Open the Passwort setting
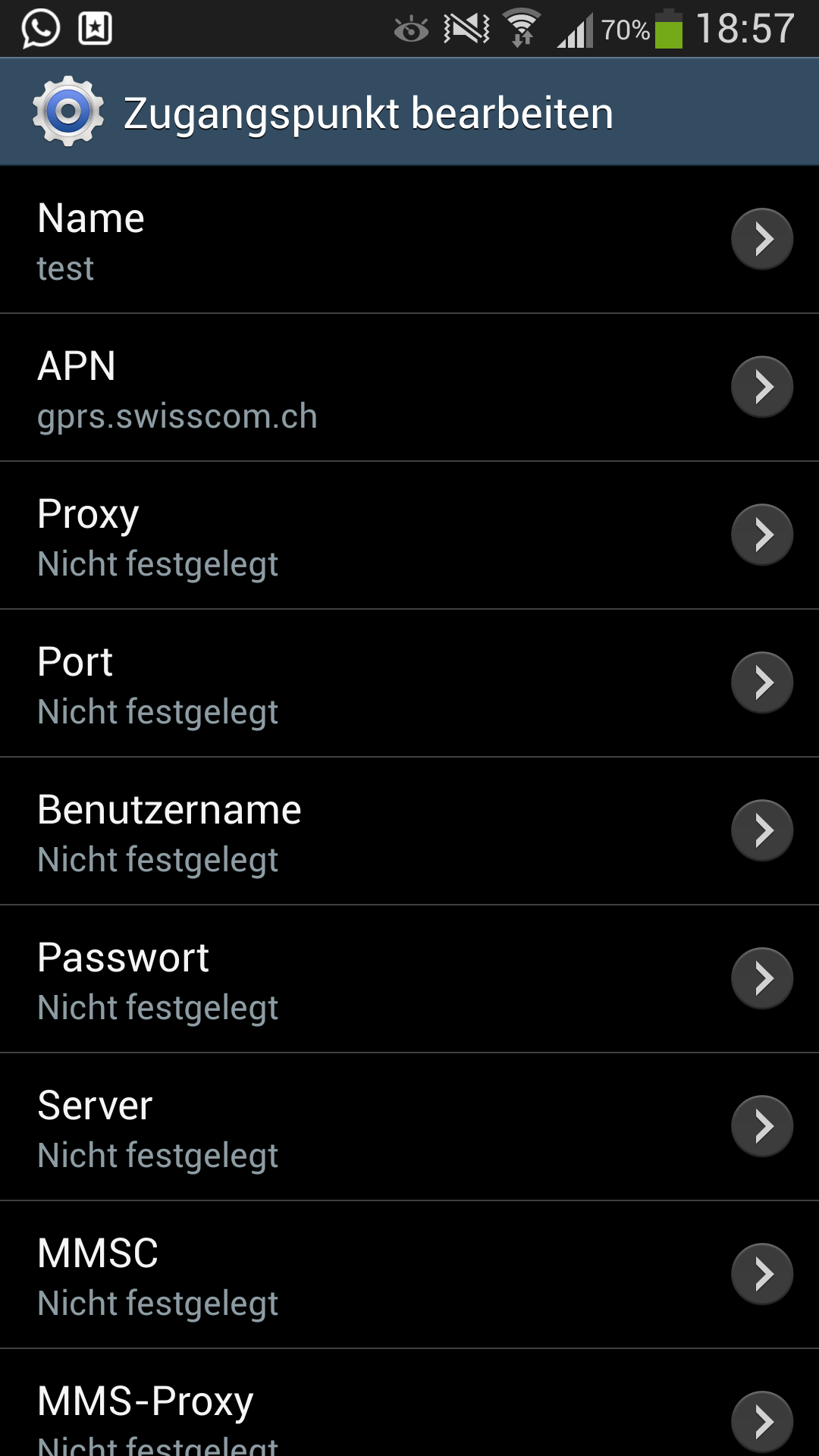819x1456 pixels. pos(409,979)
